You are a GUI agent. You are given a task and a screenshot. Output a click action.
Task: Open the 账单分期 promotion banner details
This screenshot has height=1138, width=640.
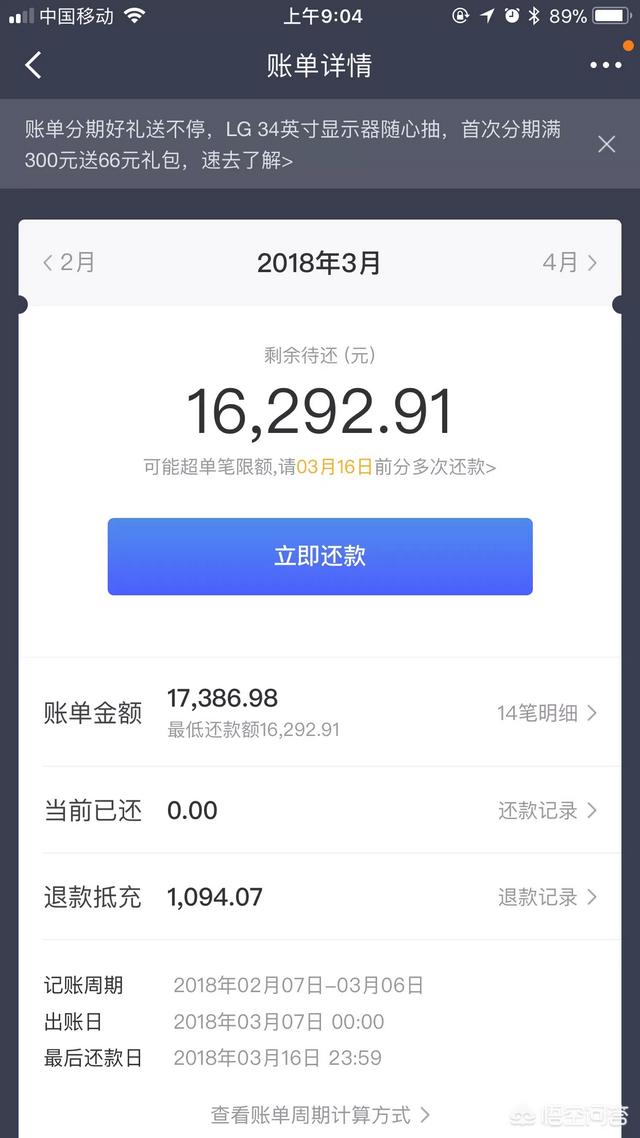292,144
